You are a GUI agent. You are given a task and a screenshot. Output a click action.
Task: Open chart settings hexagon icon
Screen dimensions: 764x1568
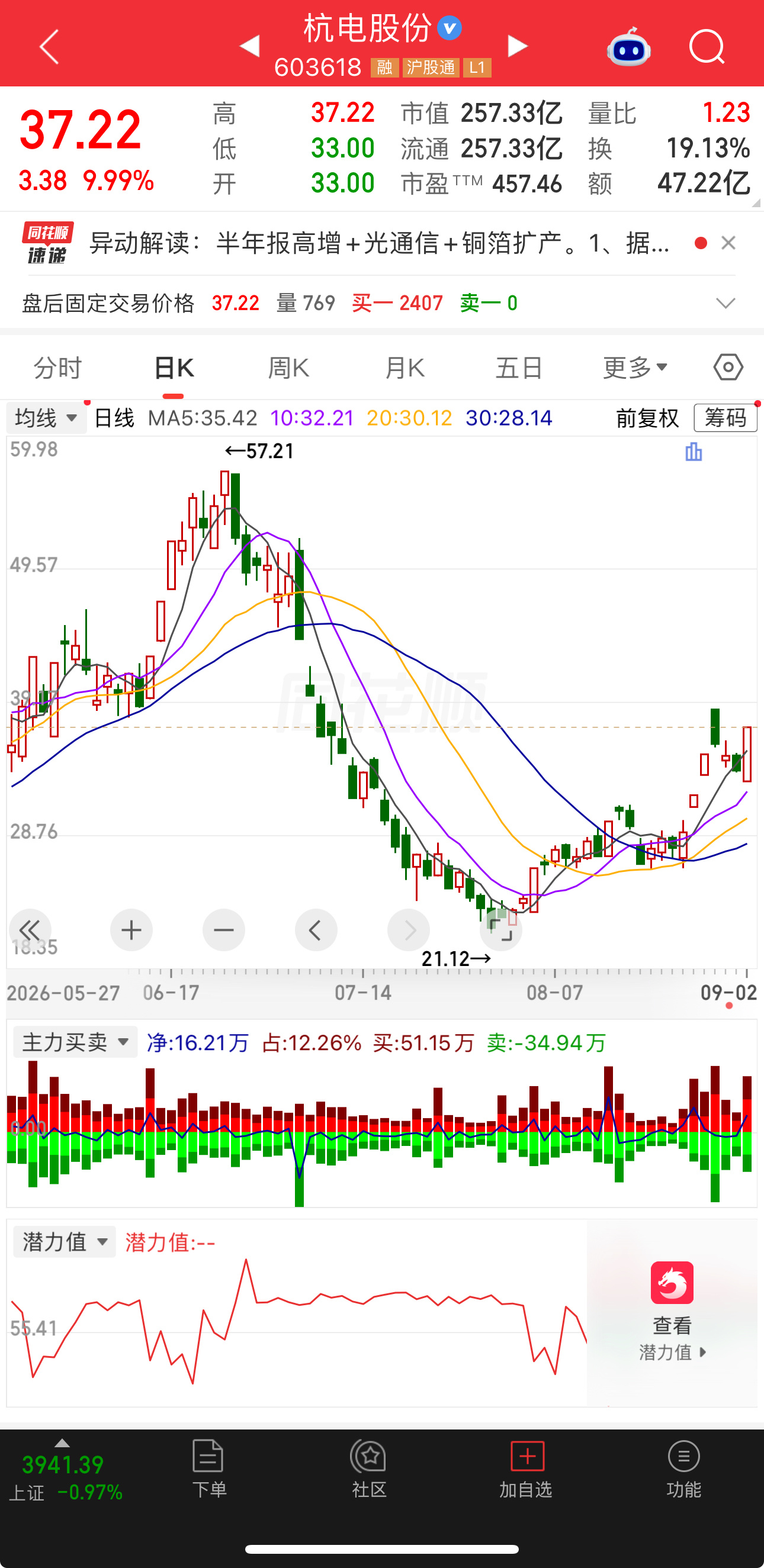click(x=728, y=367)
